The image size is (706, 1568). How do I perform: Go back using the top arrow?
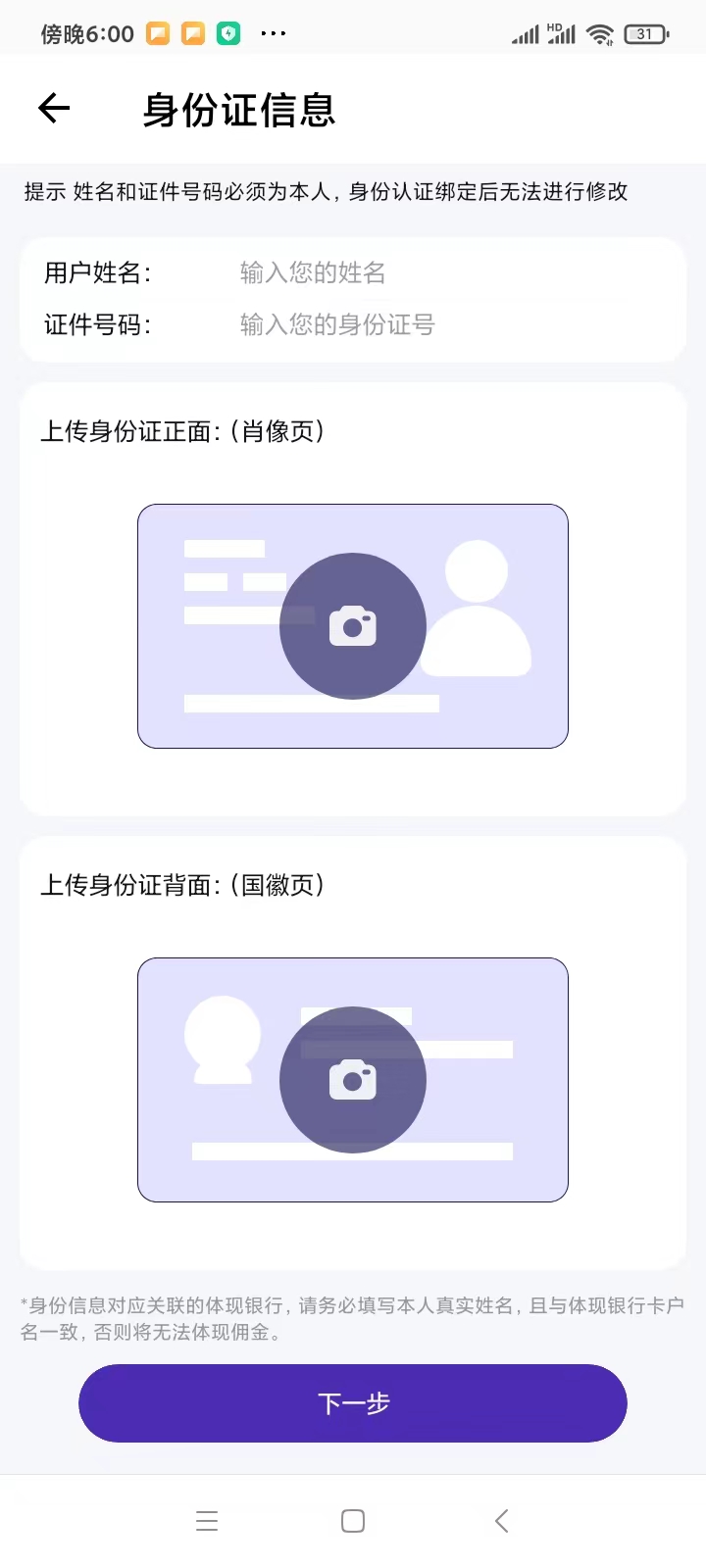(x=54, y=108)
